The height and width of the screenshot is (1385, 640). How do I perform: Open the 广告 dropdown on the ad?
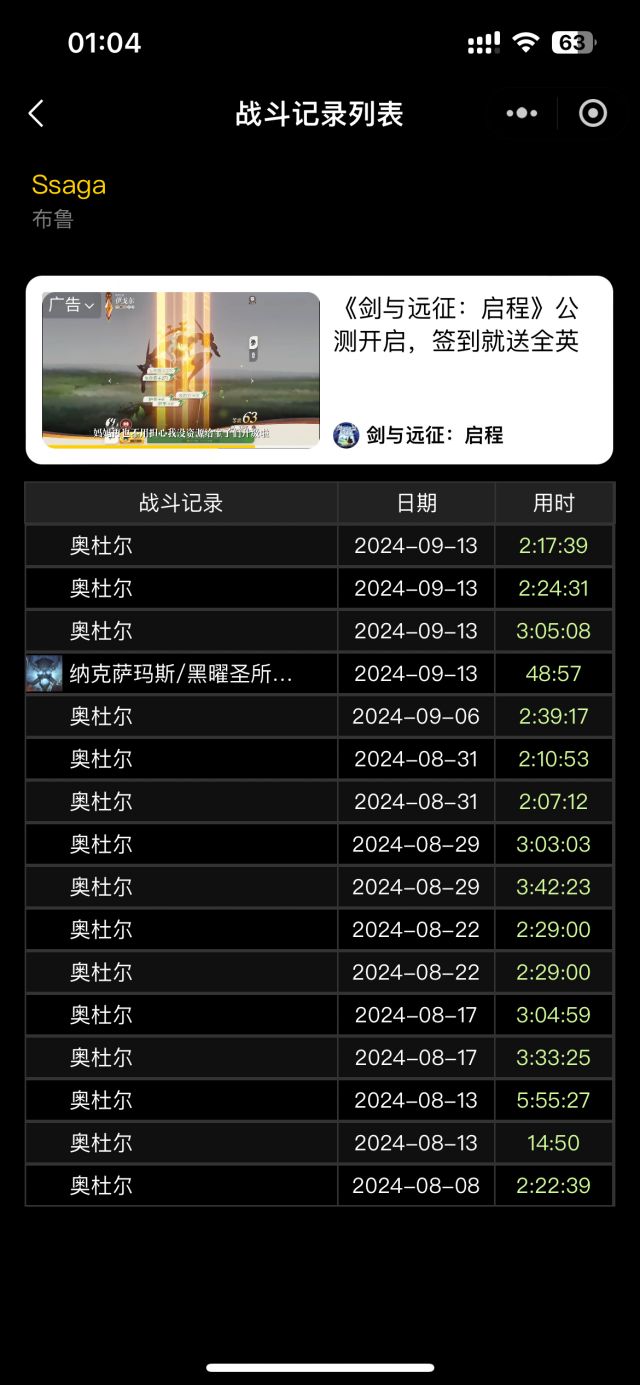pyautogui.click(x=72, y=305)
